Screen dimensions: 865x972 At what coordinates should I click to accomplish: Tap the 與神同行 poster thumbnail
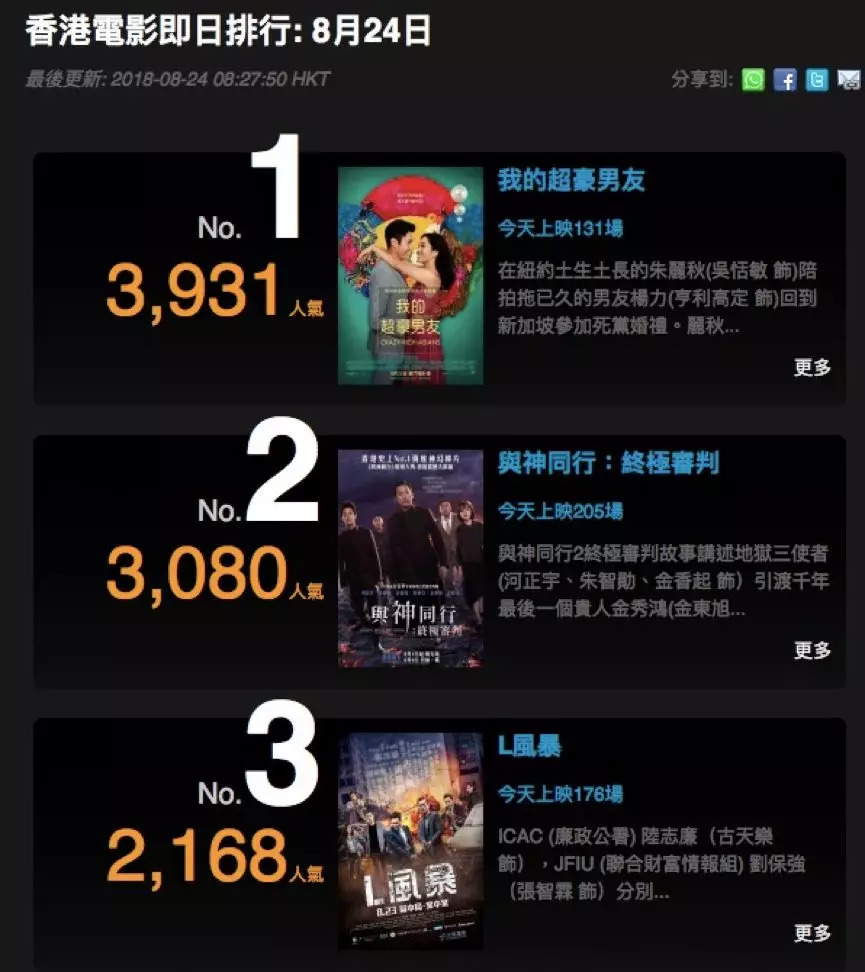[410, 558]
